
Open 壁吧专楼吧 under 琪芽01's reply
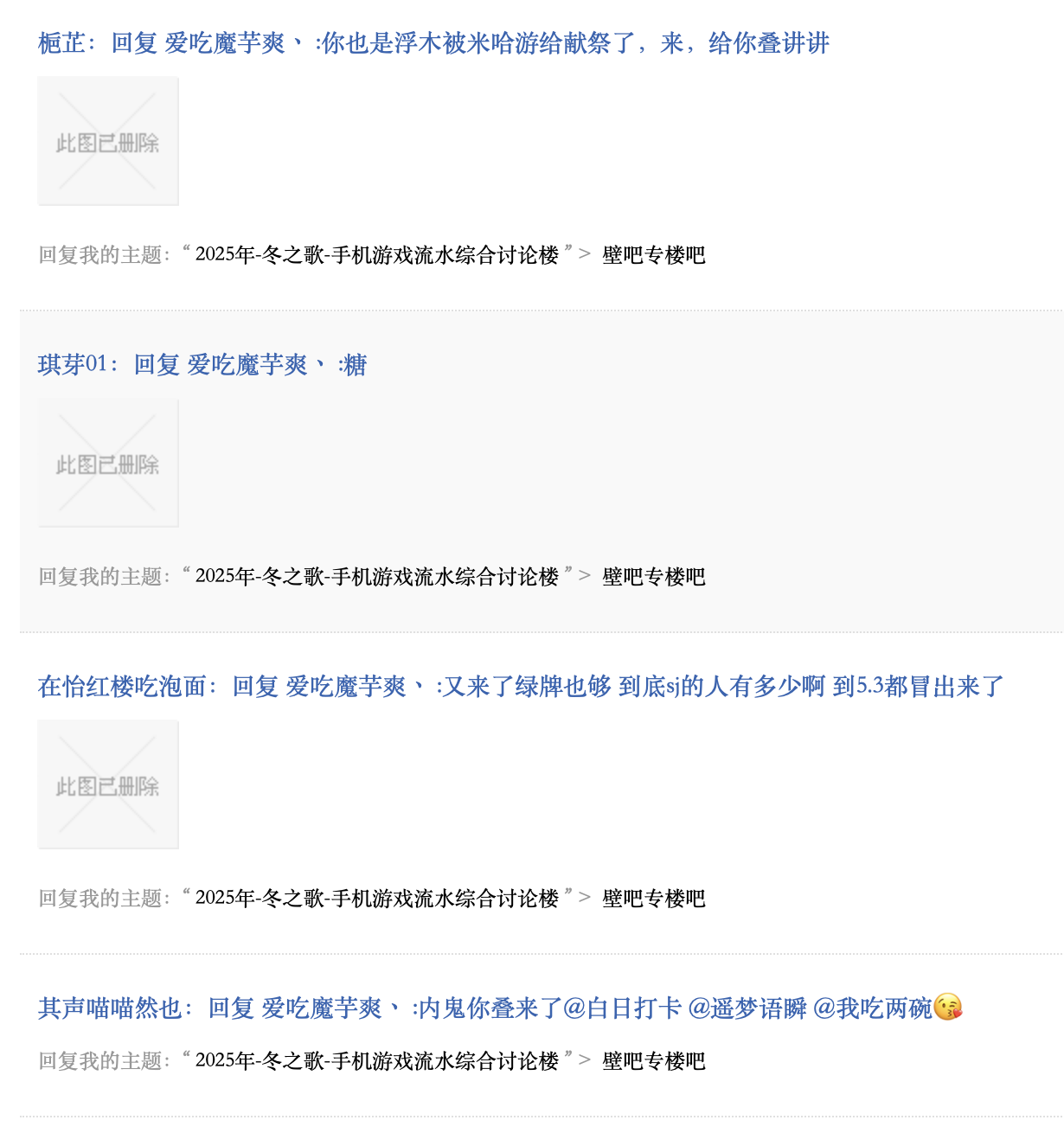(654, 577)
